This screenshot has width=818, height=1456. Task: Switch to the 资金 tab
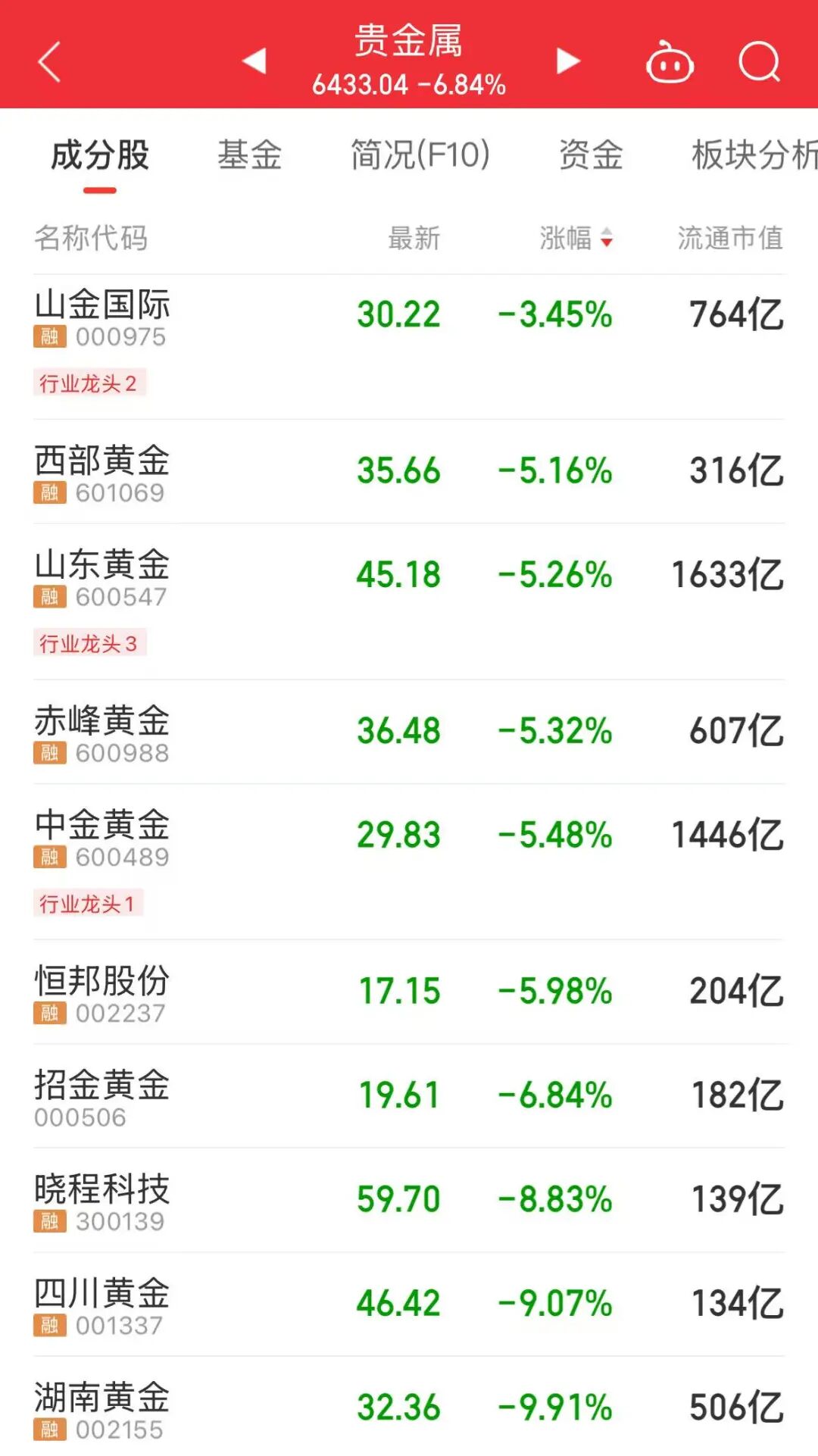pos(591,155)
